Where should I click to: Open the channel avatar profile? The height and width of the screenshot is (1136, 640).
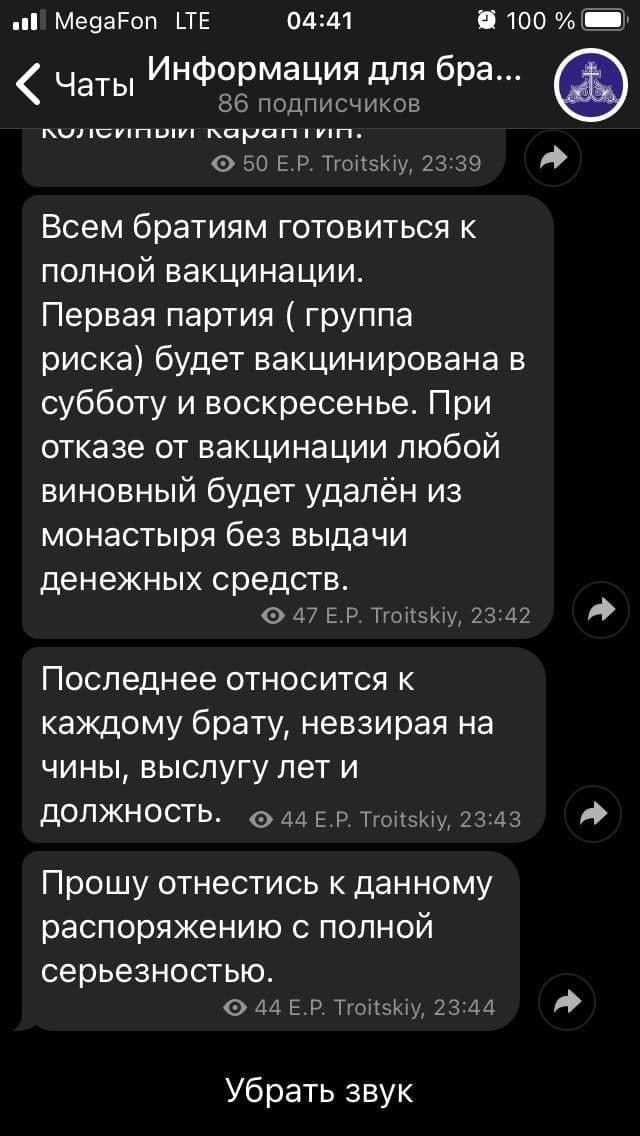click(x=590, y=86)
